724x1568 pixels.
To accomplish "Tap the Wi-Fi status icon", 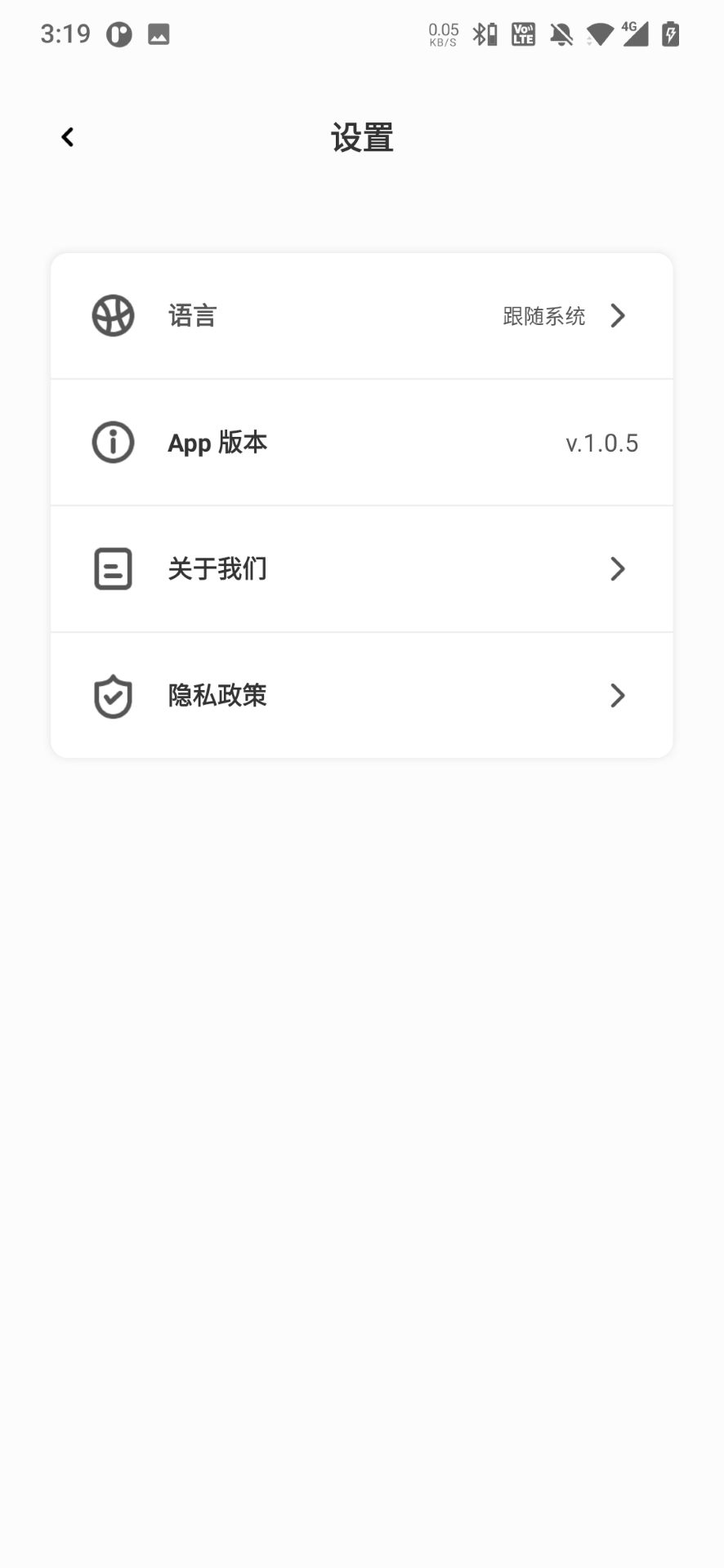I will [599, 33].
